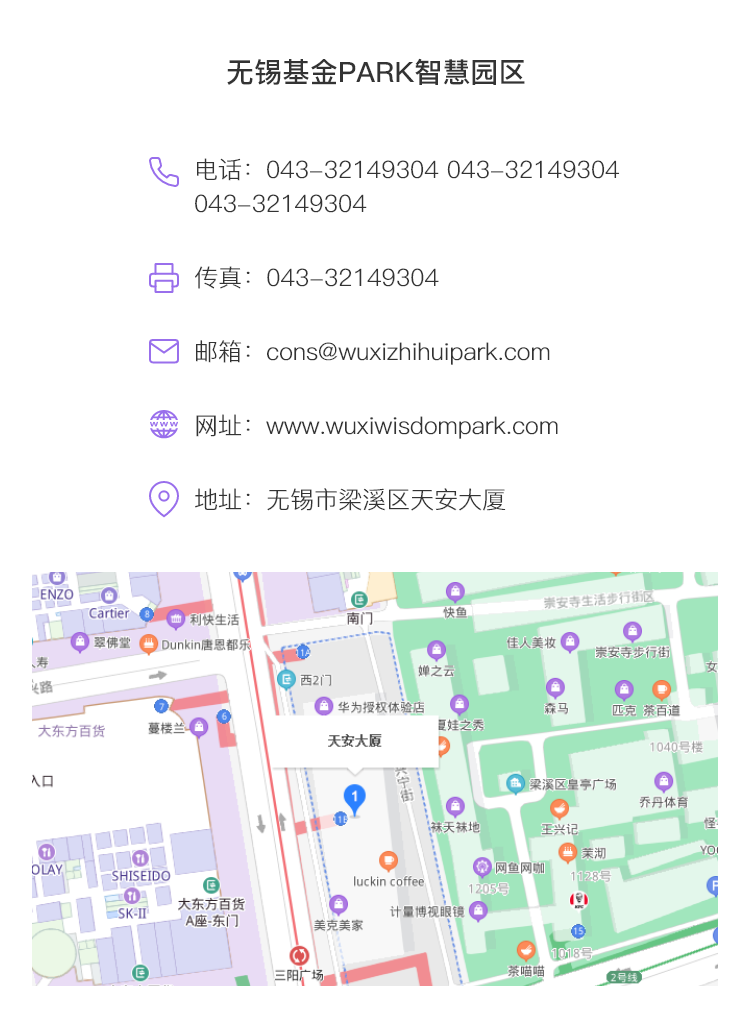This screenshot has height=1014, width=750.
Task: Open the 天安大厦 map info bubble
Action: pos(355,742)
